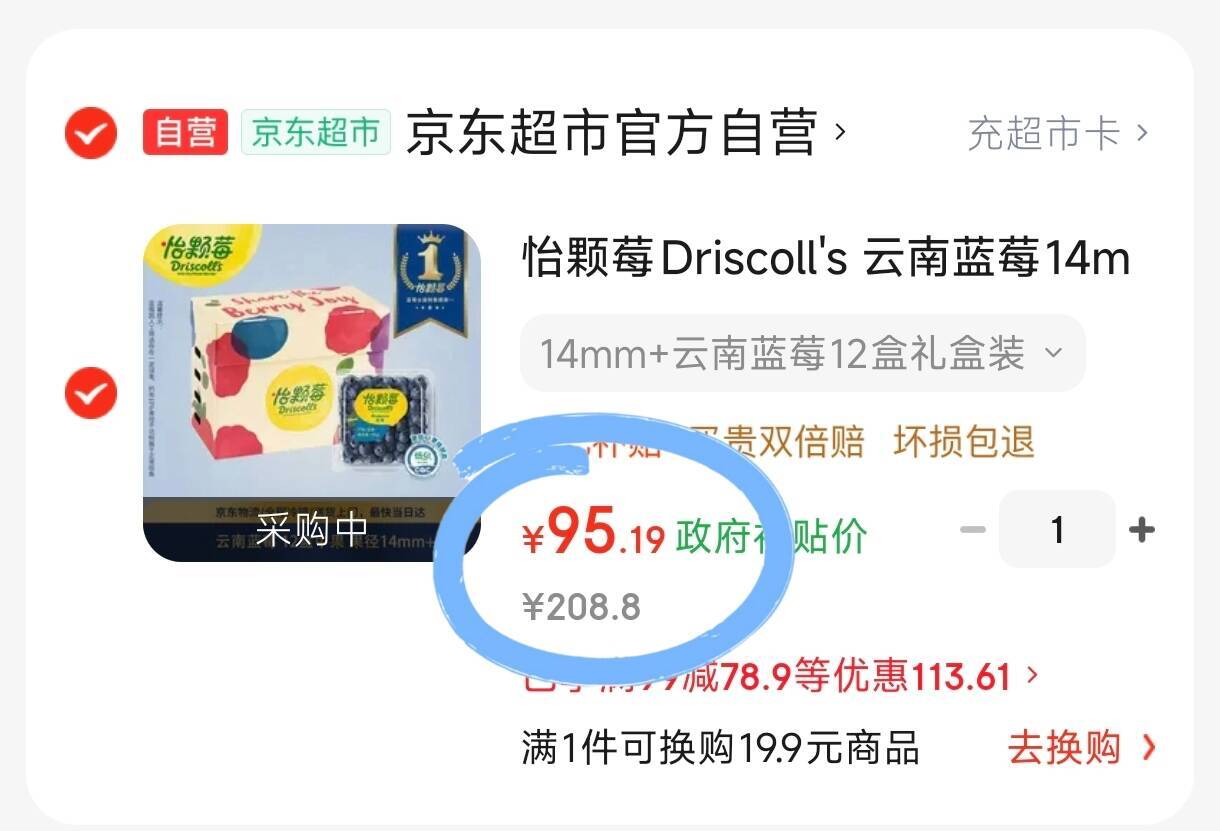The height and width of the screenshot is (831, 1220).
Task: Tap the quantity field showing 1
Action: 1057,529
